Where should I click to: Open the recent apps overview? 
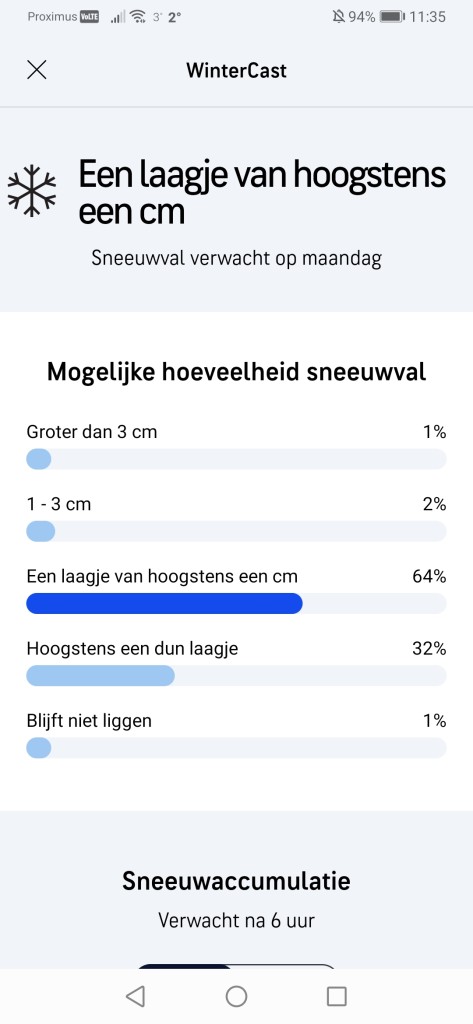(x=336, y=996)
